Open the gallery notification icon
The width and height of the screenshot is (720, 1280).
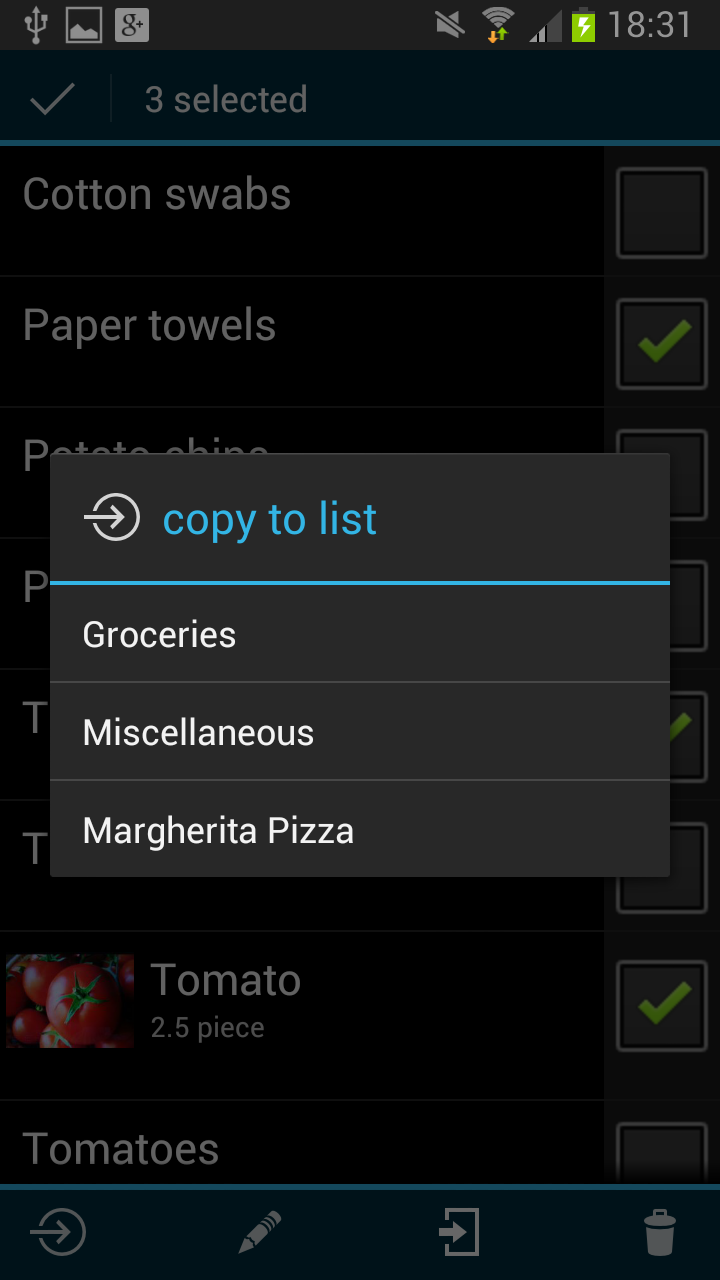point(83,24)
